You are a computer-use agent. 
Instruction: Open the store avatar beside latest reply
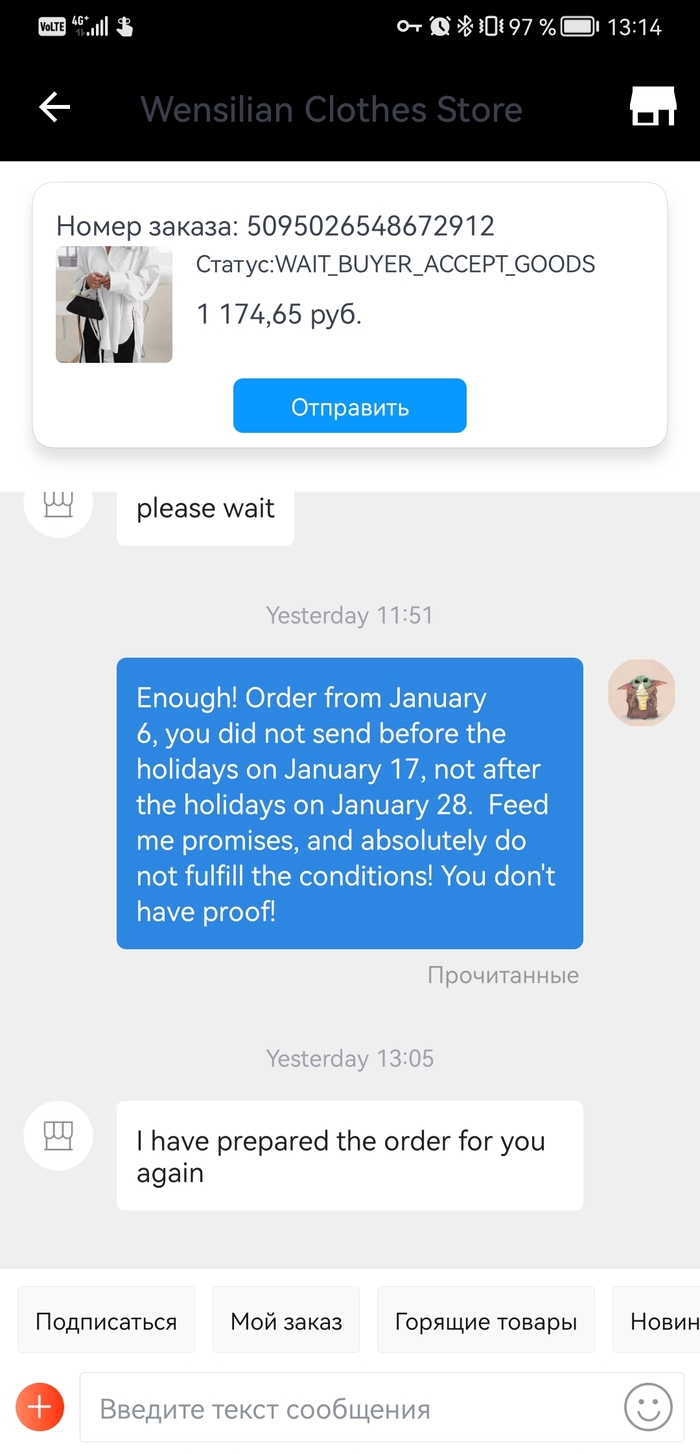[x=58, y=1135]
